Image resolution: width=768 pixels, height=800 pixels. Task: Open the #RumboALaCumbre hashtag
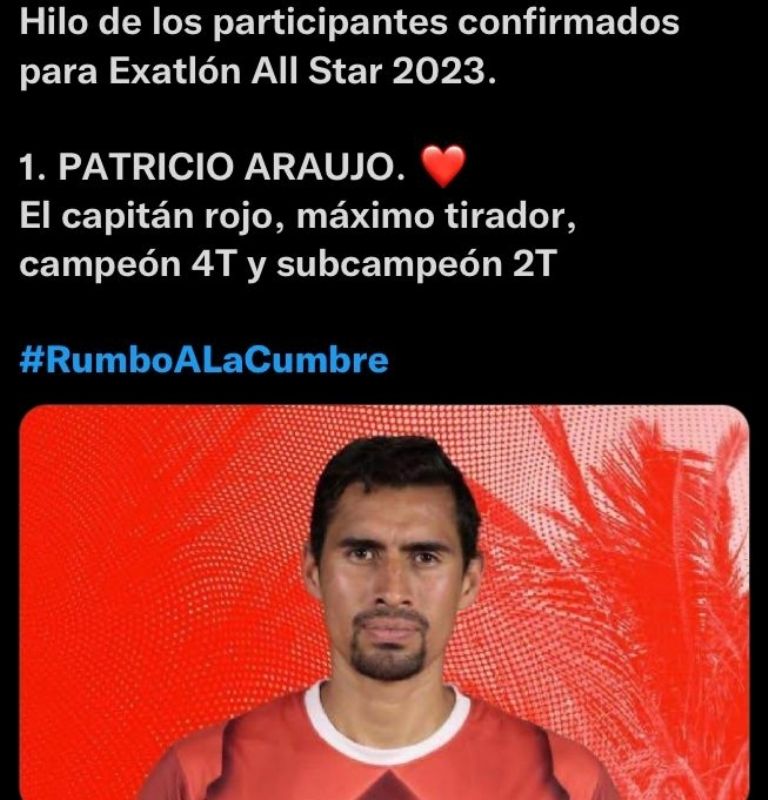pos(203,361)
